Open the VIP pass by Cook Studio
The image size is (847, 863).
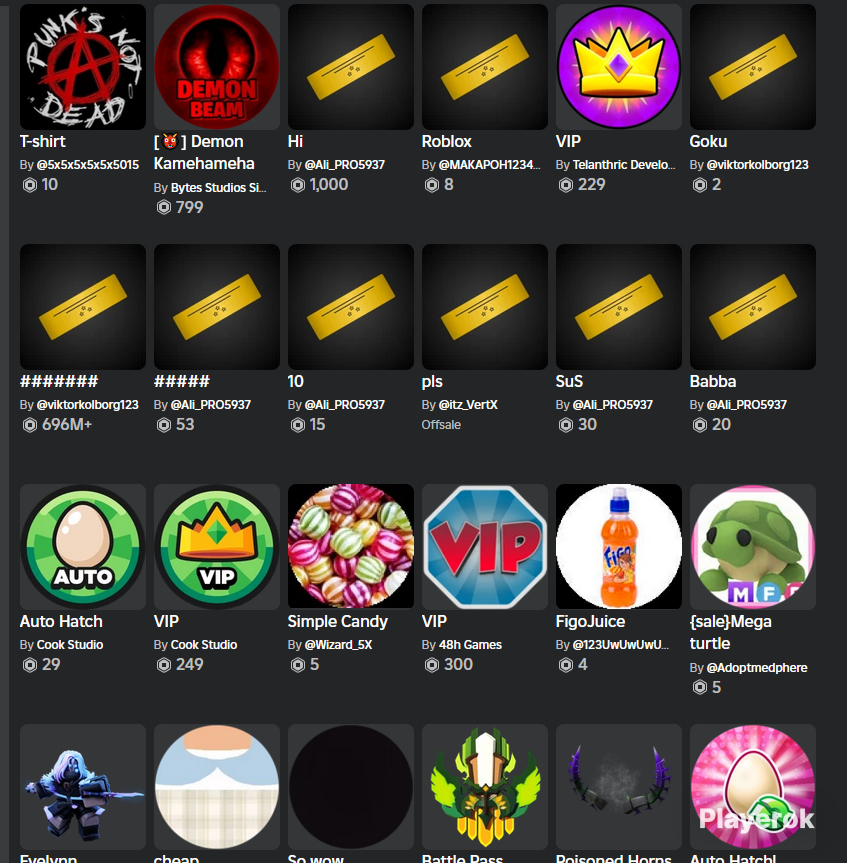pos(217,547)
